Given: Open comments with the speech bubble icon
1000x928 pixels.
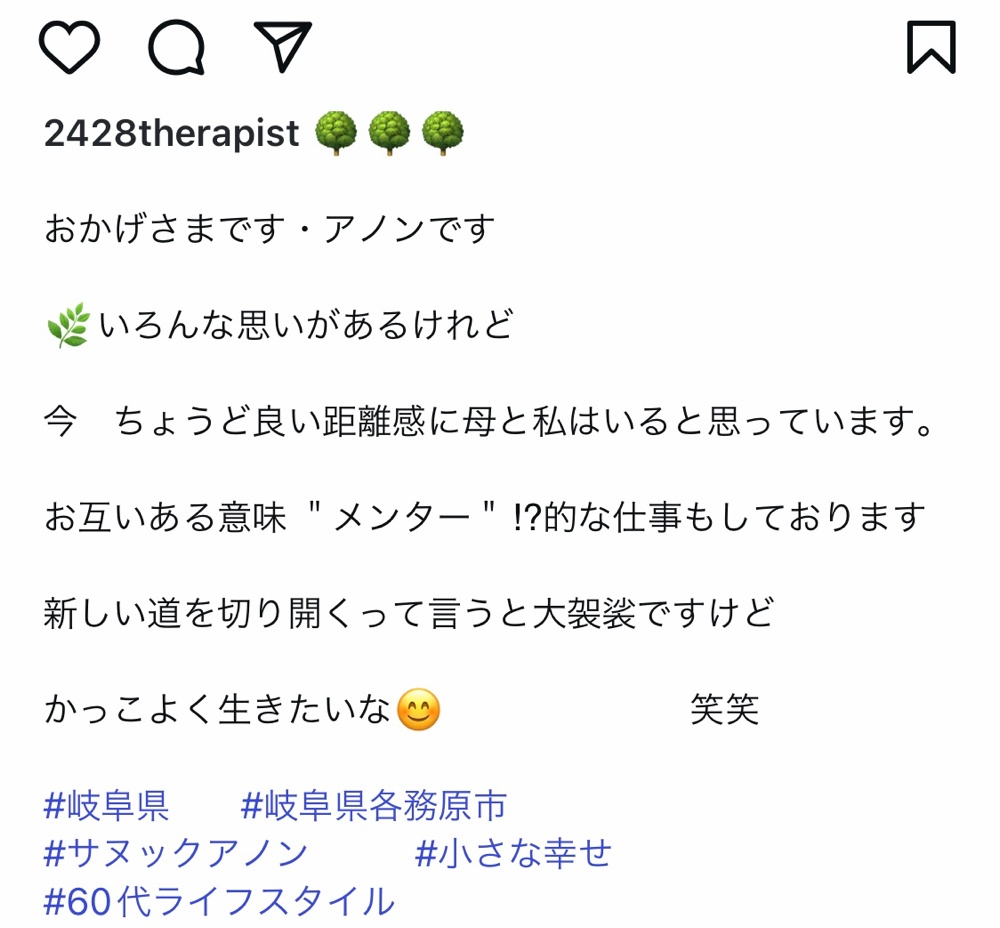Looking at the screenshot, I should [177, 47].
